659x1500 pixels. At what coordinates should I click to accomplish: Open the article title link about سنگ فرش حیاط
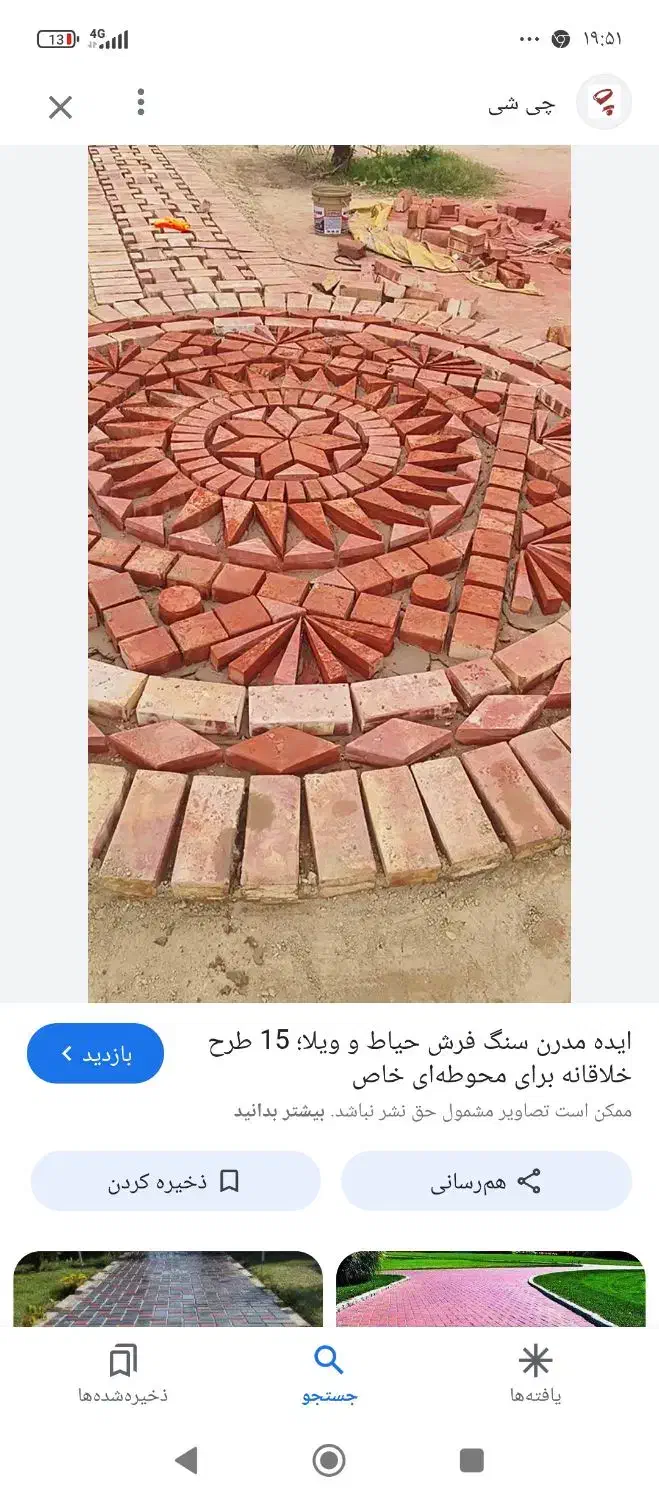tap(420, 1058)
